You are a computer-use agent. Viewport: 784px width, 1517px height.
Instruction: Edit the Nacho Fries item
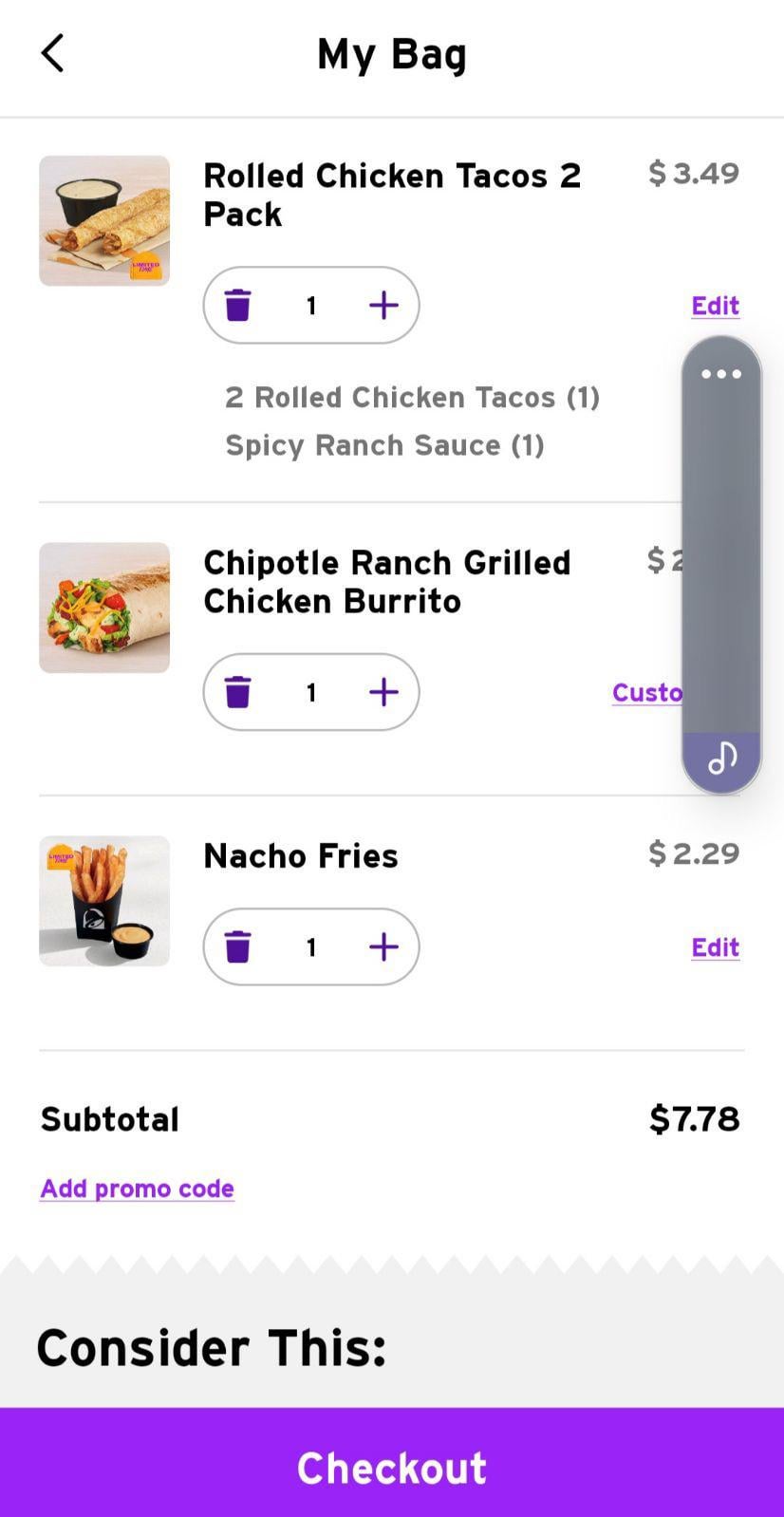pyautogui.click(x=715, y=947)
